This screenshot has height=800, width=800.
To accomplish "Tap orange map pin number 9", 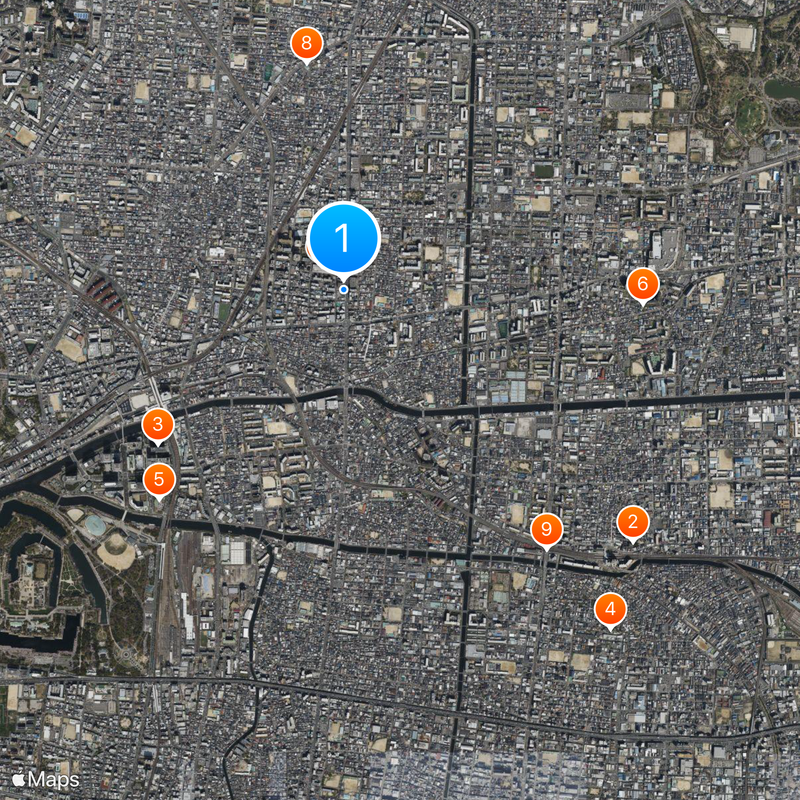I will [x=546, y=528].
